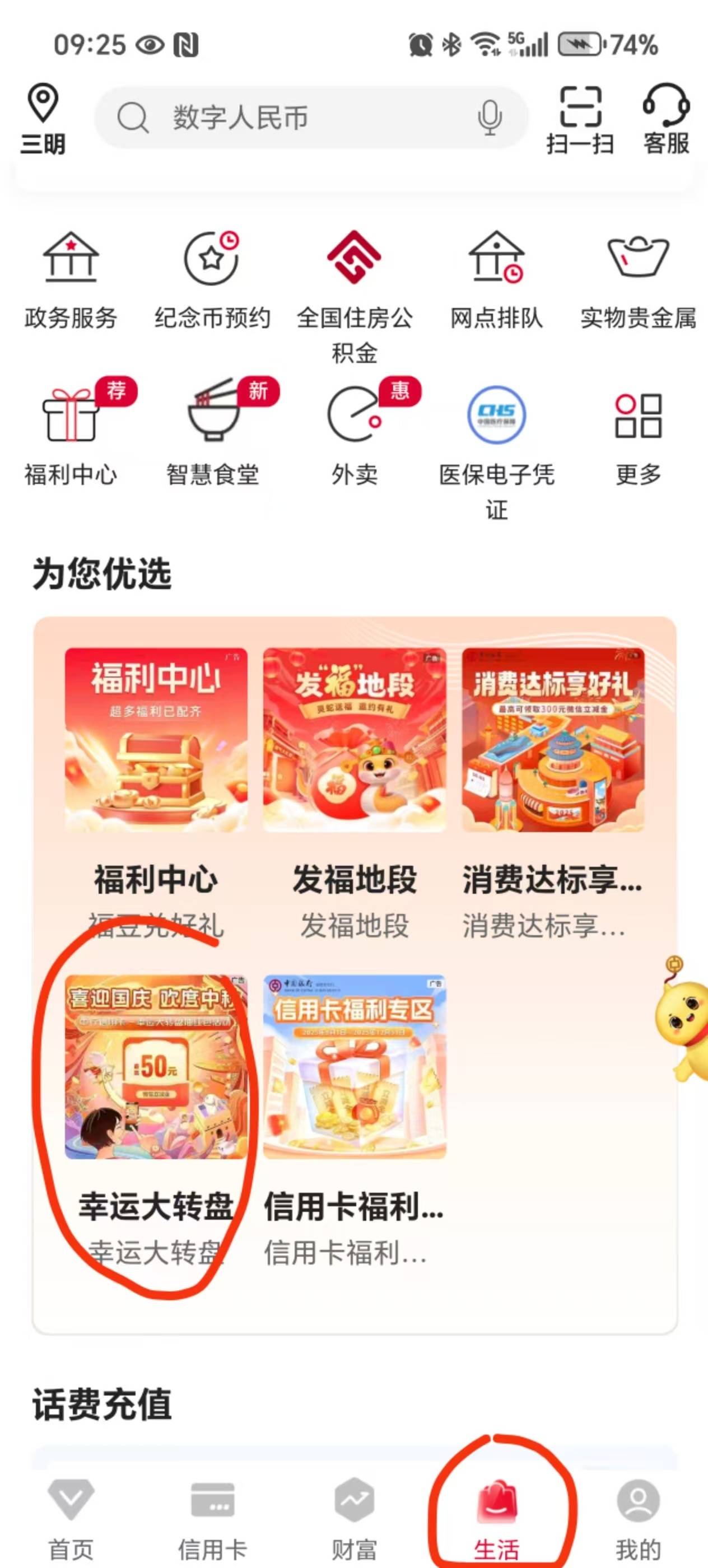Screen dimensions: 708x1568
Task: Contact 客服 customer service
Action: click(666, 119)
